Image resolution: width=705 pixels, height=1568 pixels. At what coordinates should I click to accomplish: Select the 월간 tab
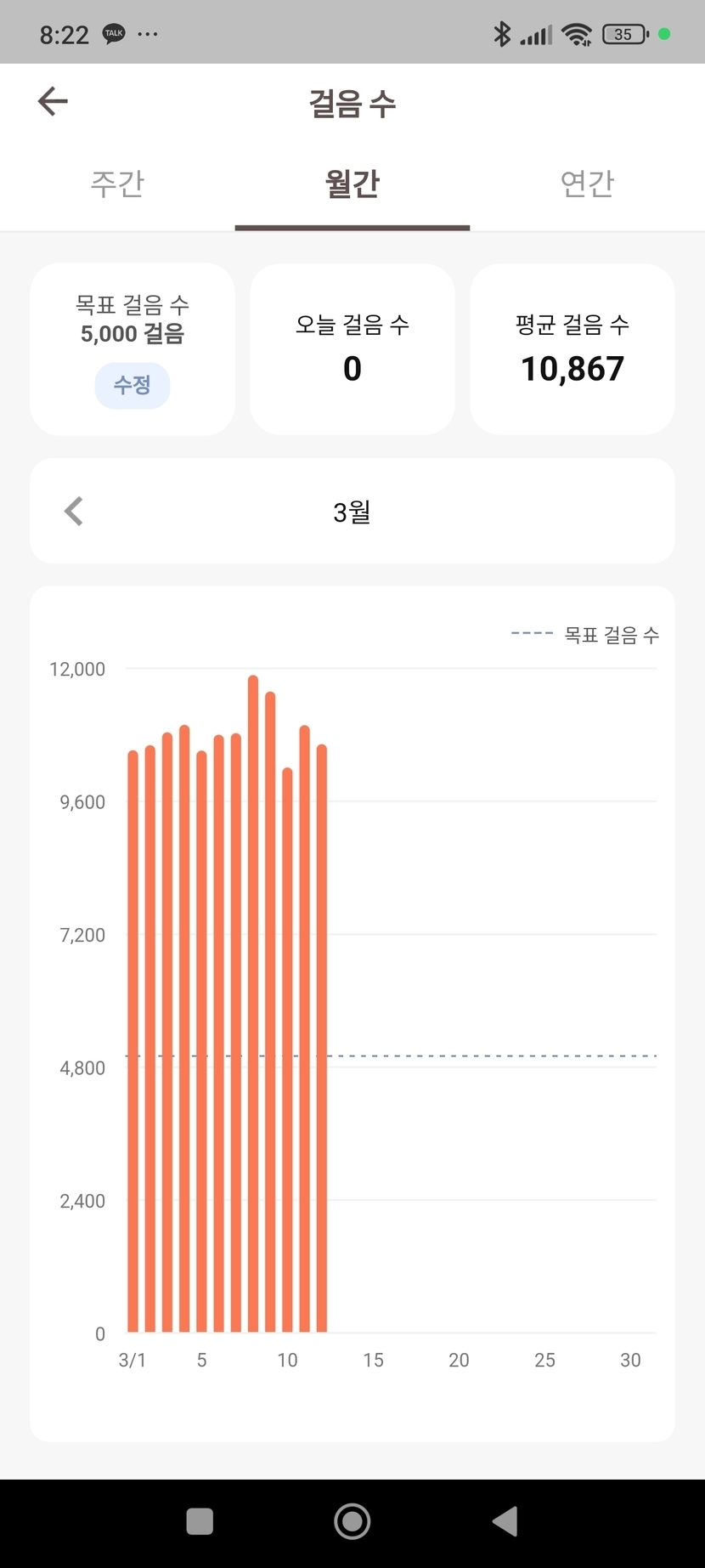point(352,184)
